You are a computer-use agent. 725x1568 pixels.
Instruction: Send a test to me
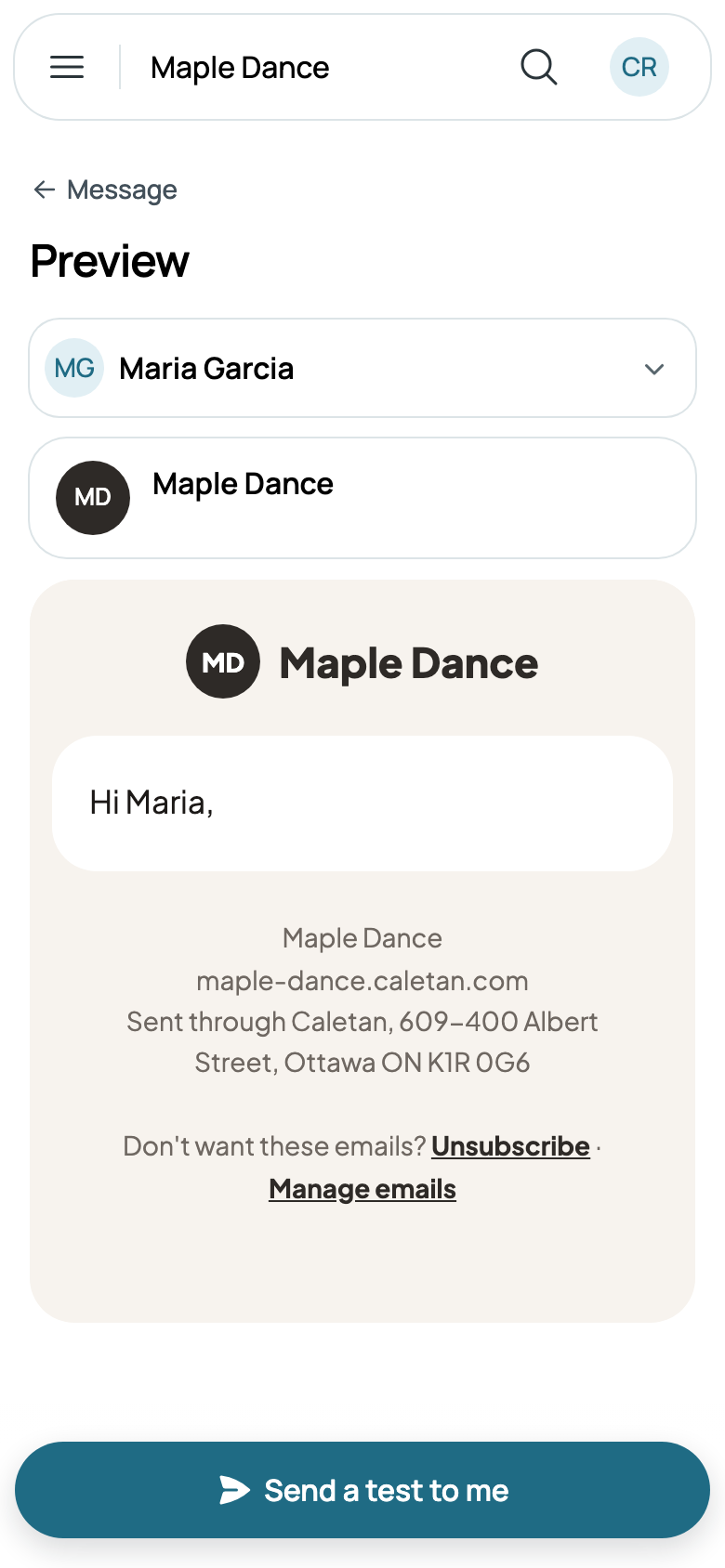pyautogui.click(x=362, y=1490)
